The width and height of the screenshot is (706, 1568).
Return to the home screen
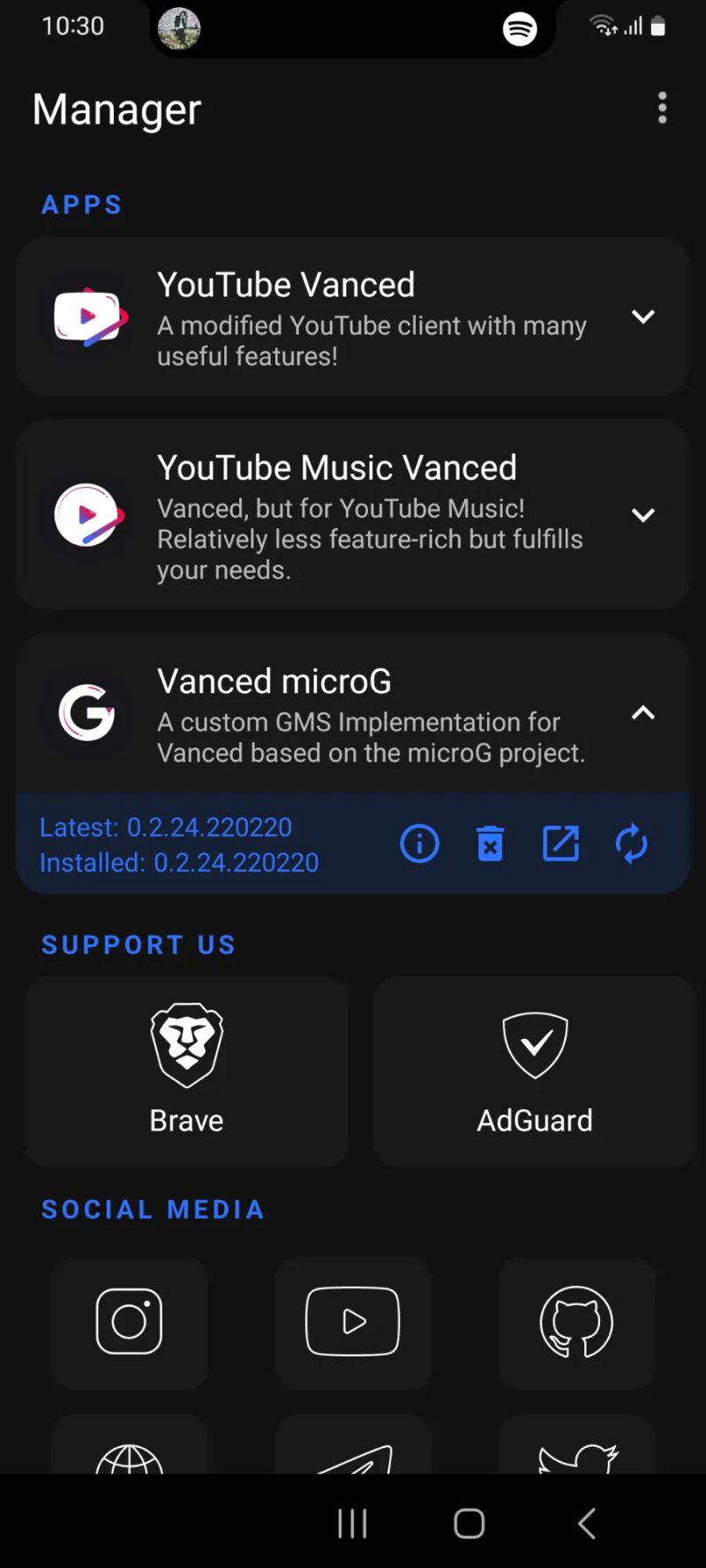469,1523
